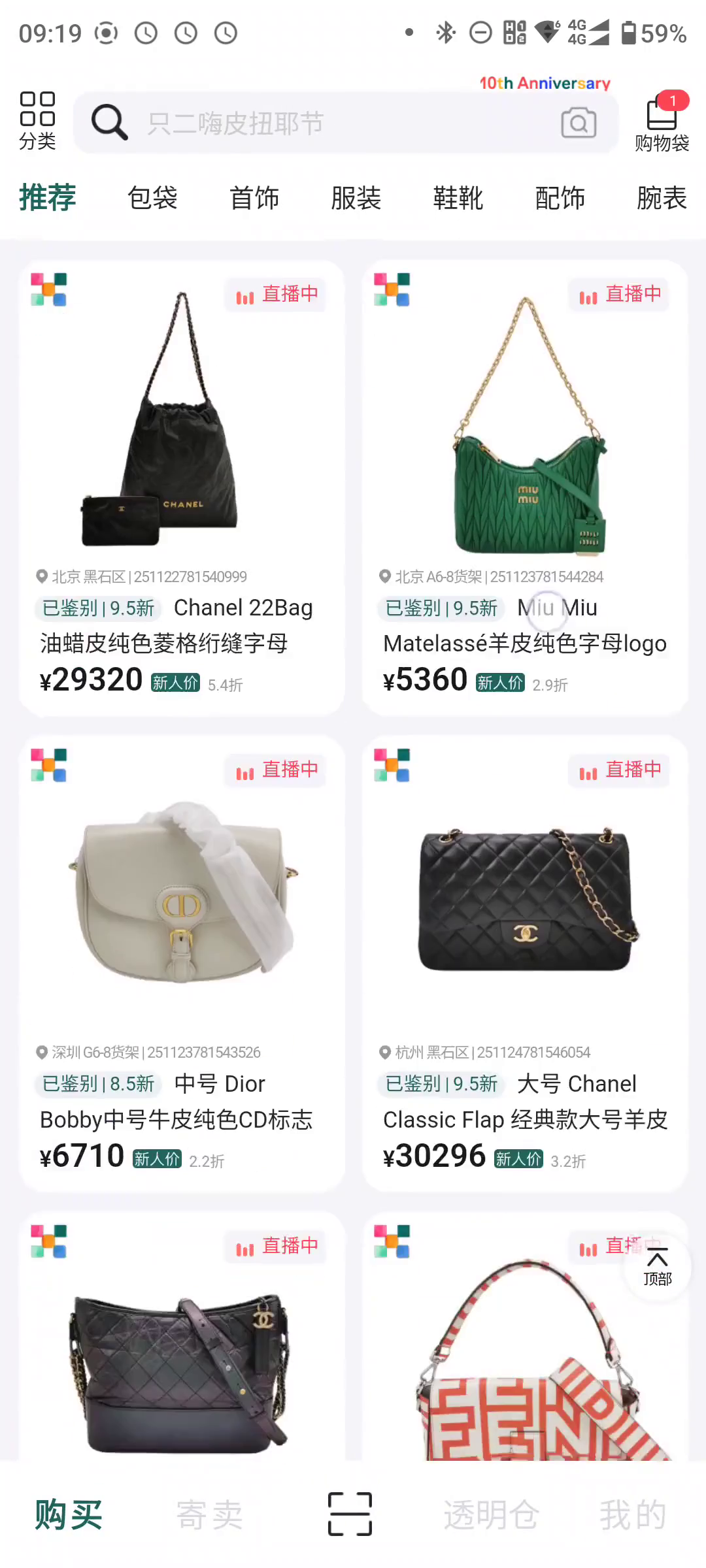Select the 推荐 tab
This screenshot has height=1568, width=706.
point(48,198)
